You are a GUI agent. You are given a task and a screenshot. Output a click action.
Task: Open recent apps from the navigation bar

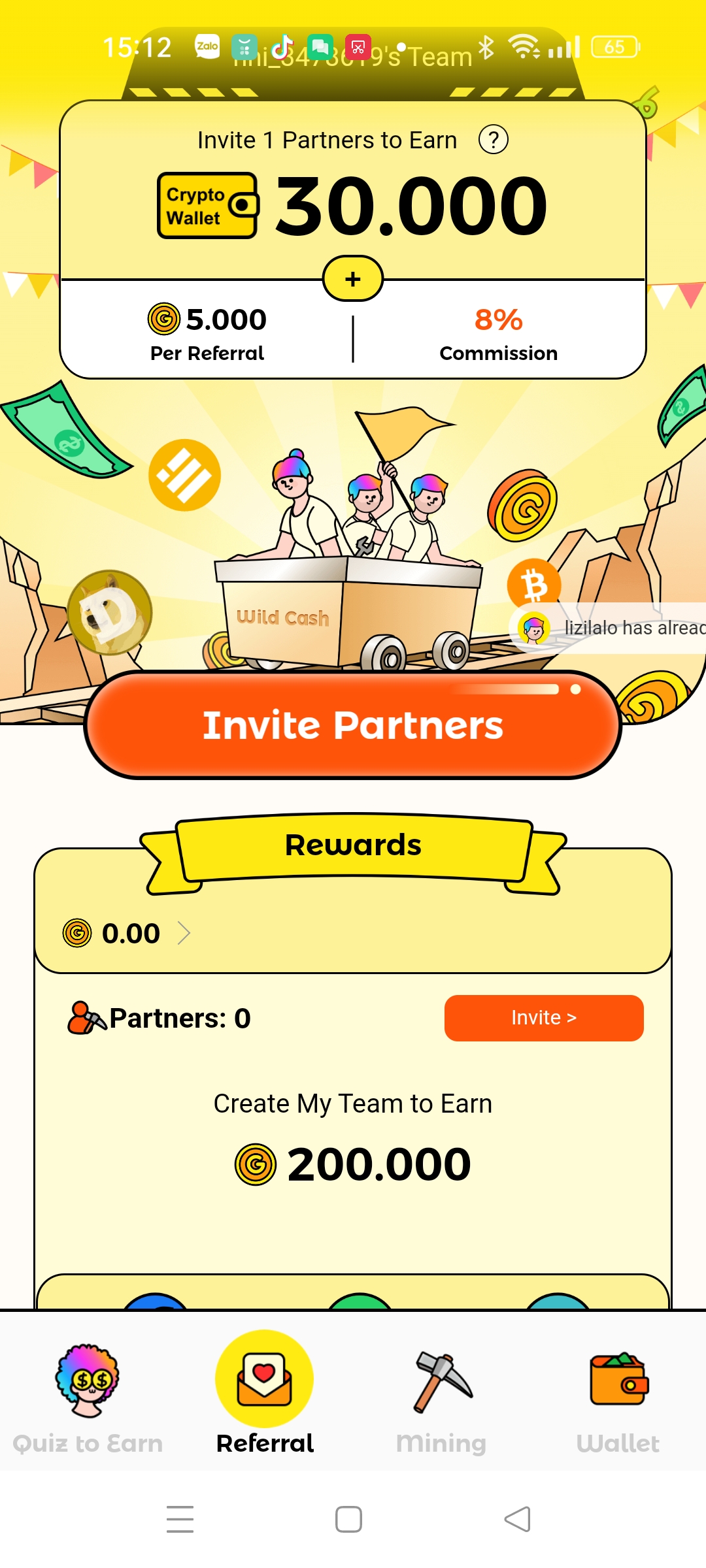(x=180, y=1519)
